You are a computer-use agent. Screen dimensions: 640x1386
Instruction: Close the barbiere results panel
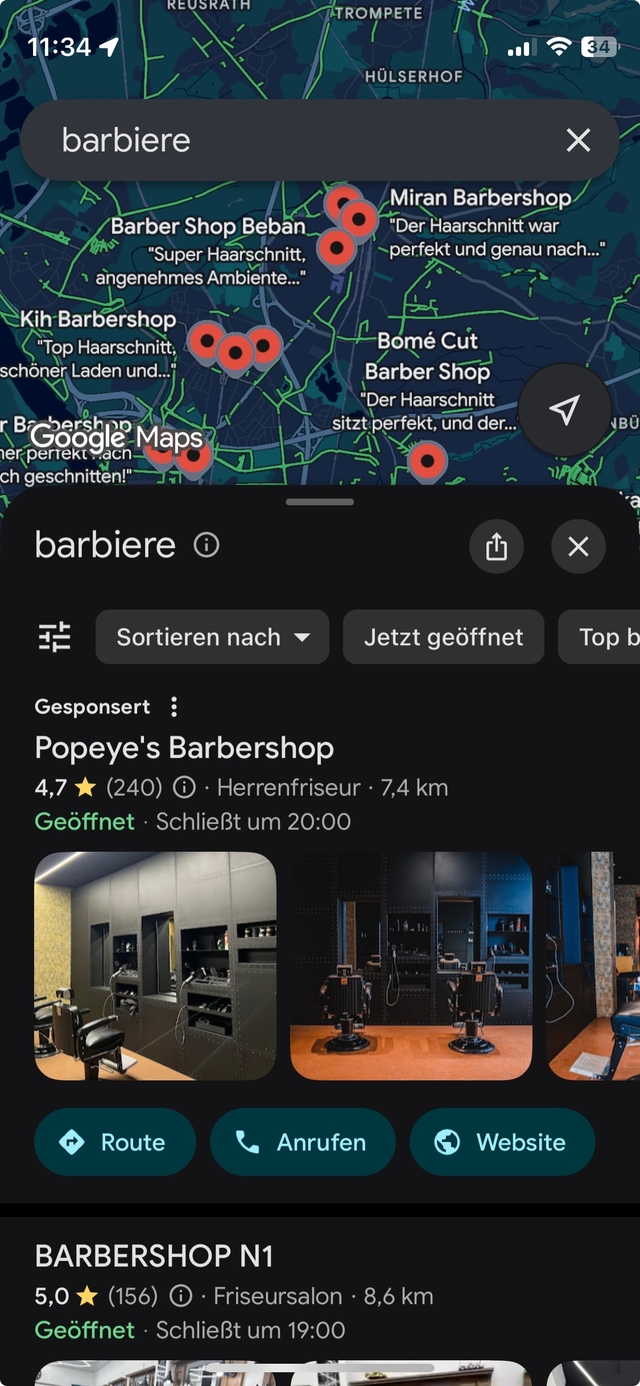(578, 547)
